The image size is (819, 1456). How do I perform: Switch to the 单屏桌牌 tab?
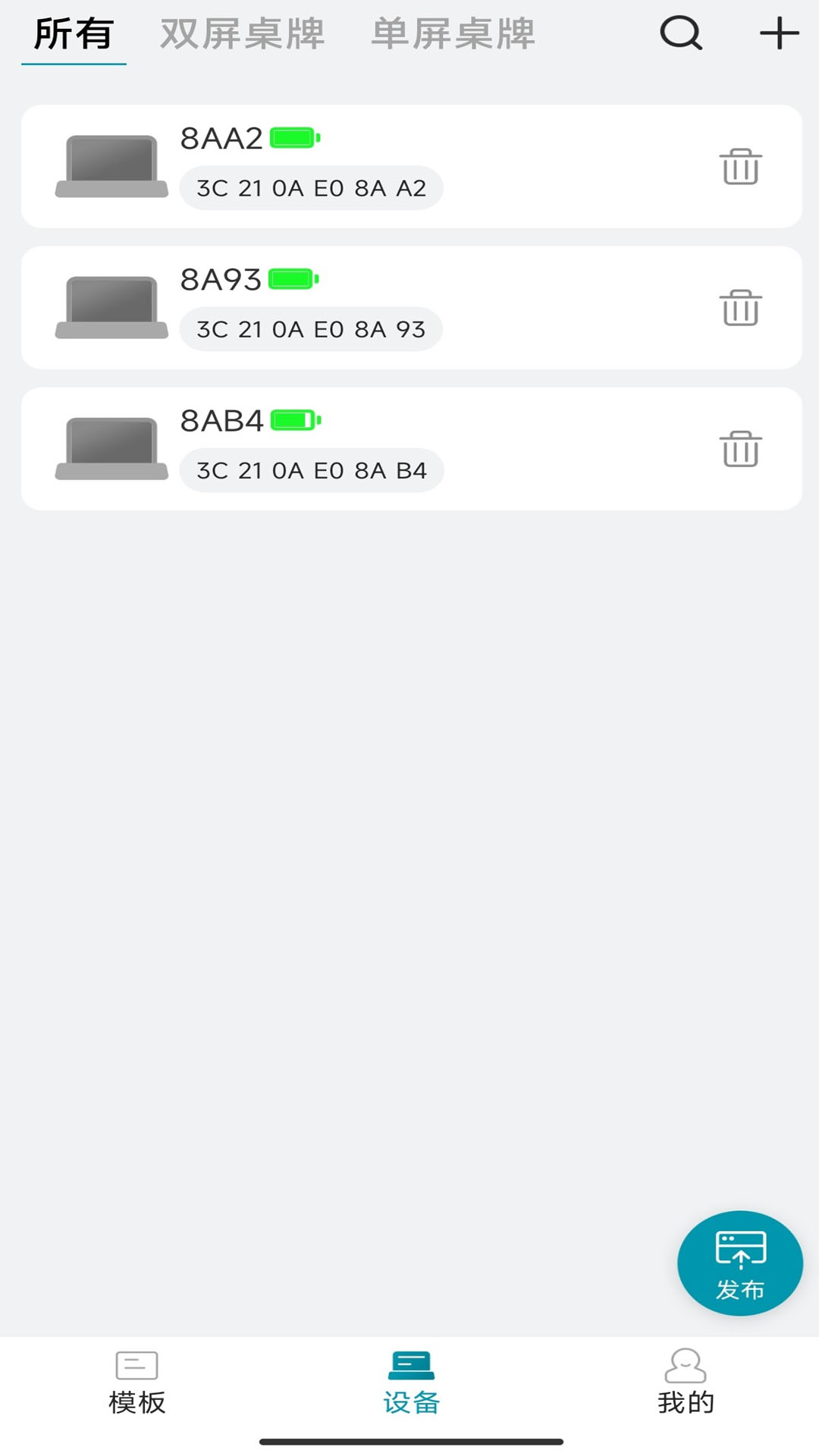click(453, 34)
